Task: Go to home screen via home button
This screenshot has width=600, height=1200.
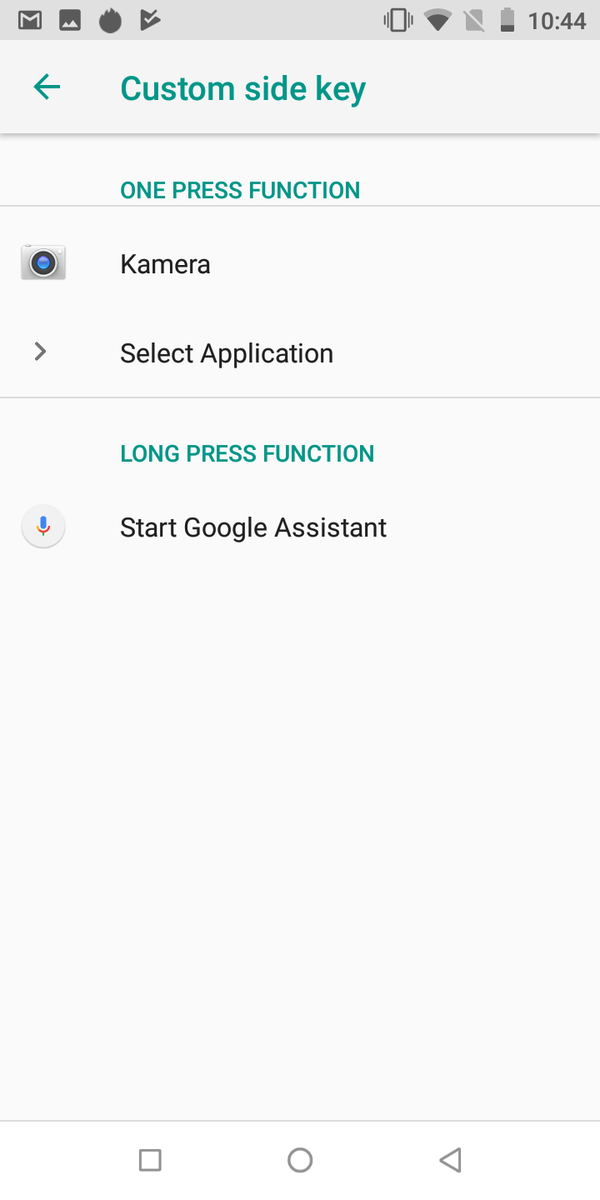Action: pos(300,1160)
